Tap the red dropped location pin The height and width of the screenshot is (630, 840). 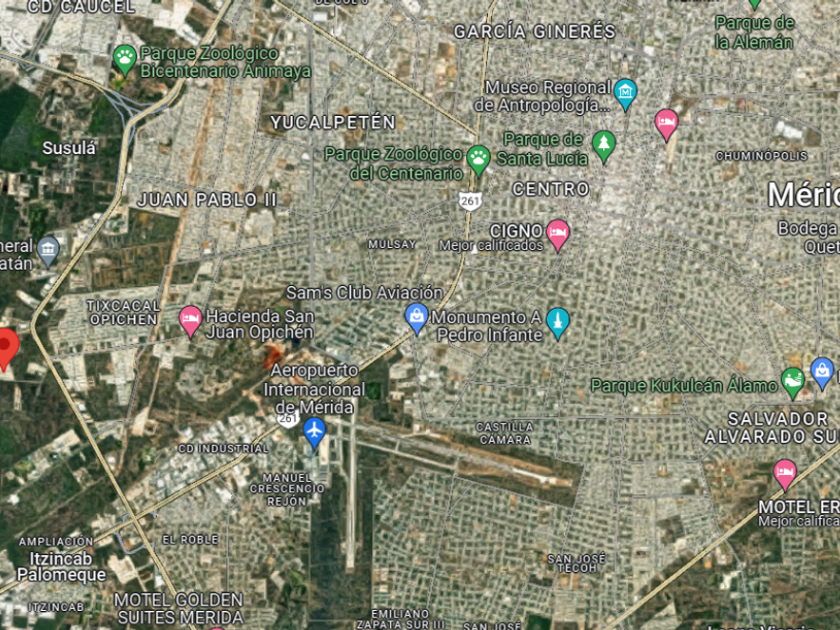point(6,349)
